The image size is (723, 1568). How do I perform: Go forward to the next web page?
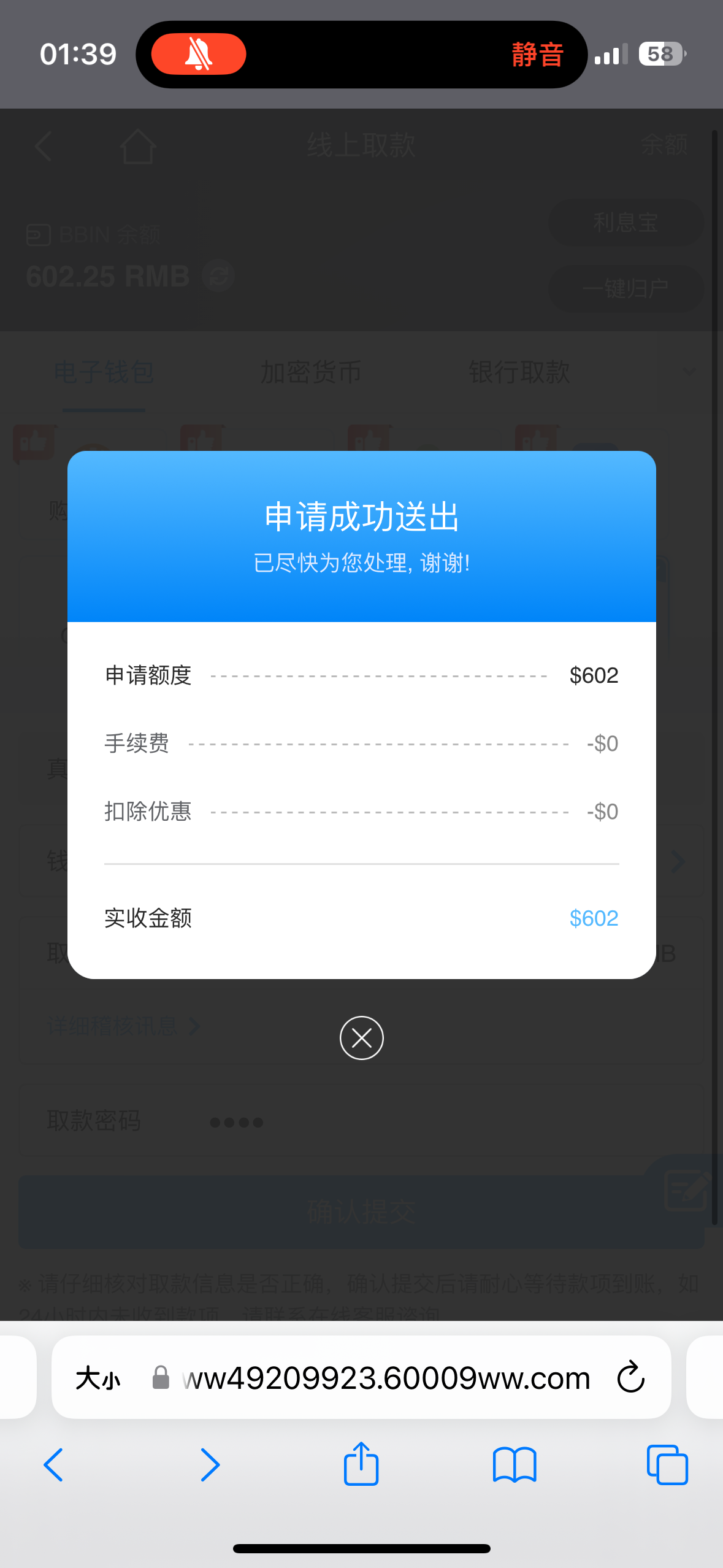tap(210, 1465)
